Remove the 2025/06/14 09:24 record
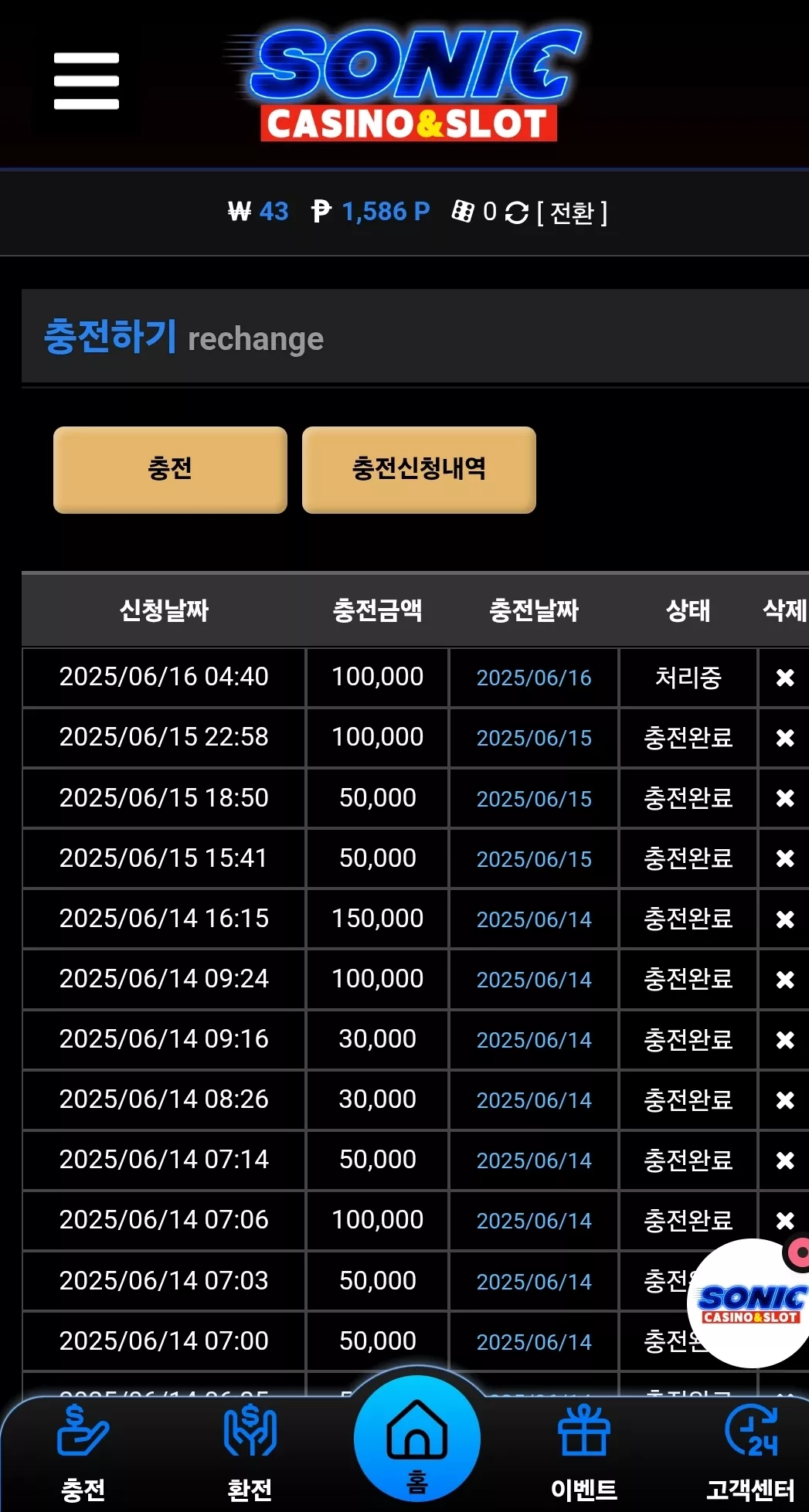 [785, 980]
